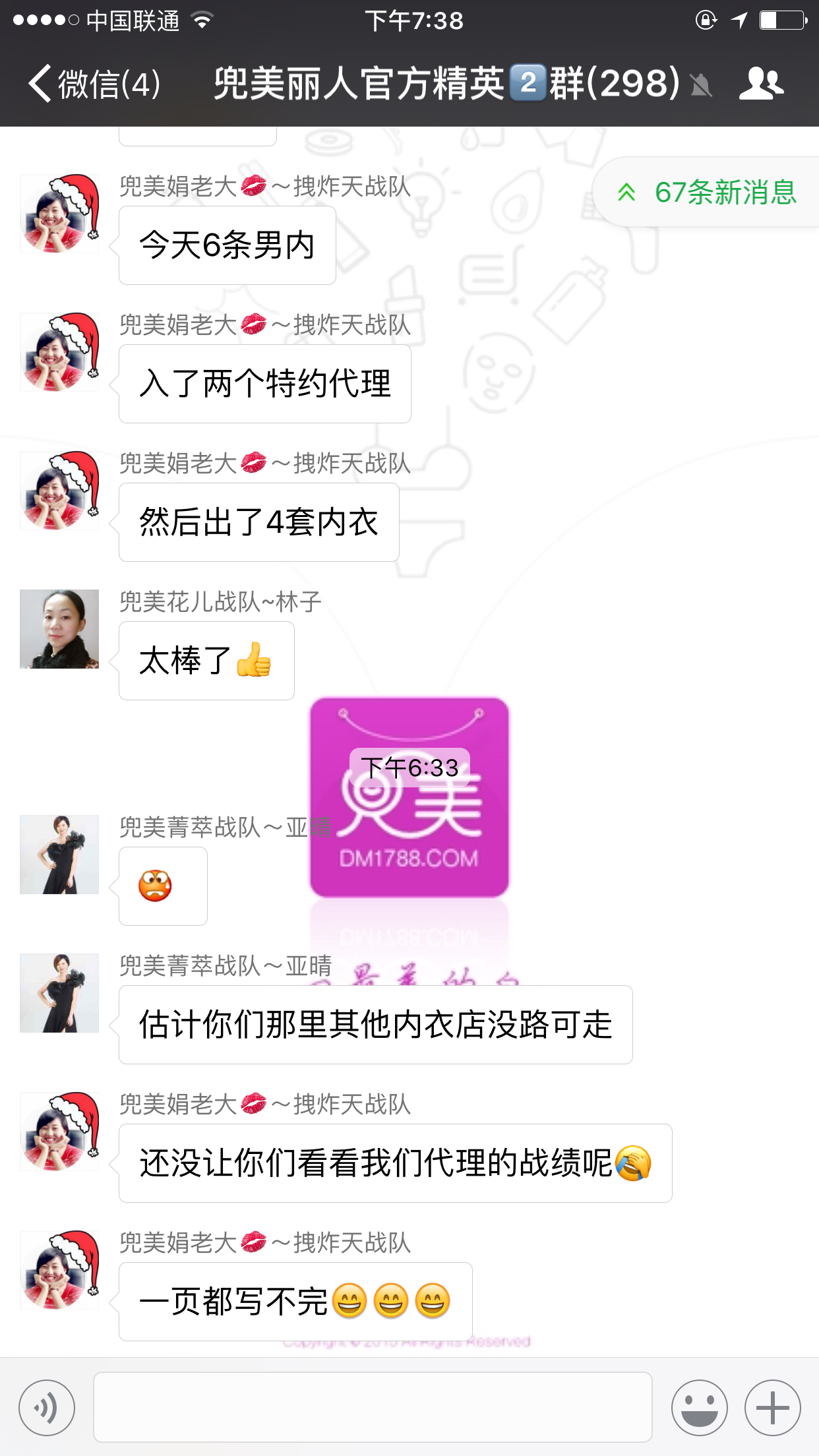Open sender avatar beside 然后出了4套内衣
This screenshot has height=1456, width=819.
click(x=59, y=491)
